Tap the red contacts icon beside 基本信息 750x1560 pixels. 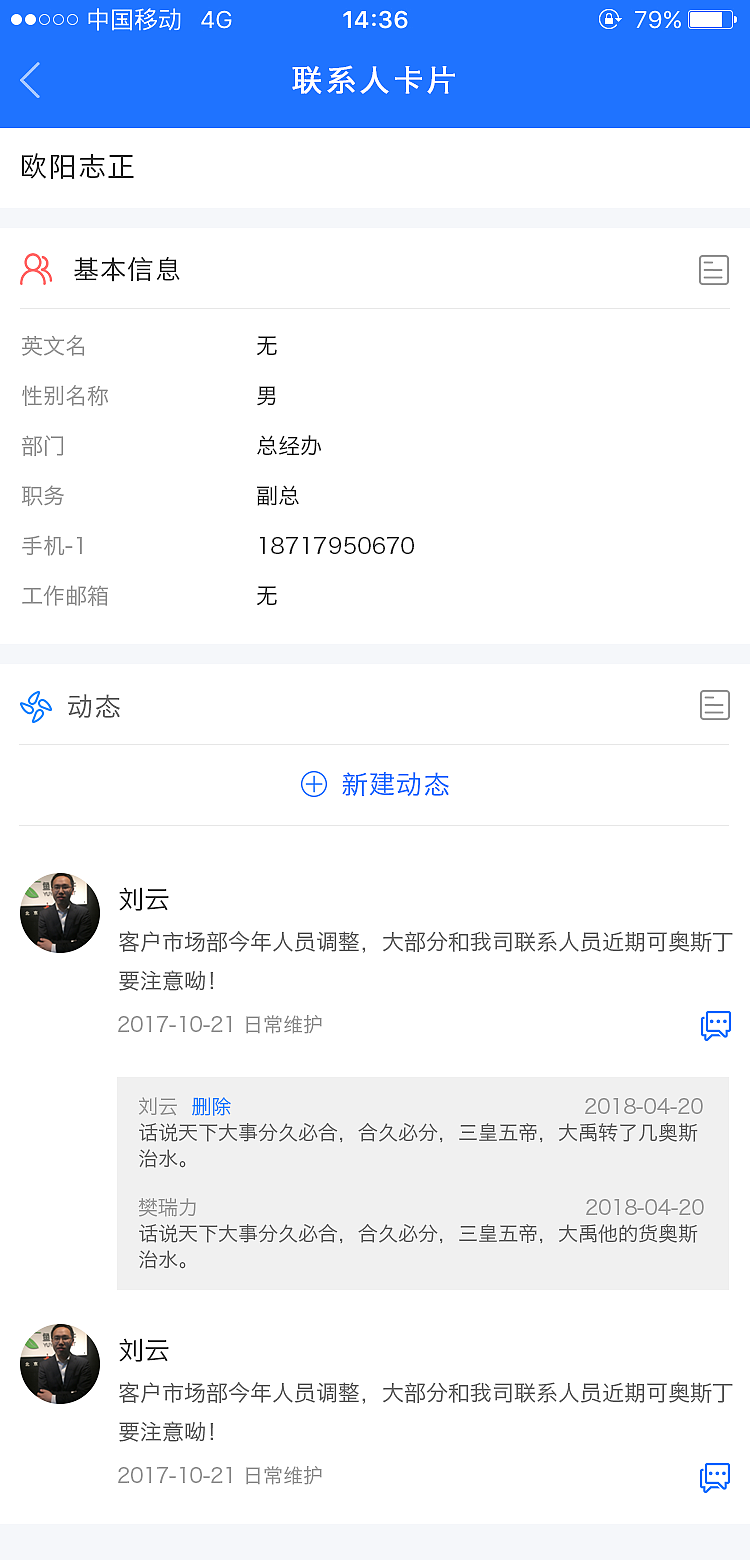36,269
